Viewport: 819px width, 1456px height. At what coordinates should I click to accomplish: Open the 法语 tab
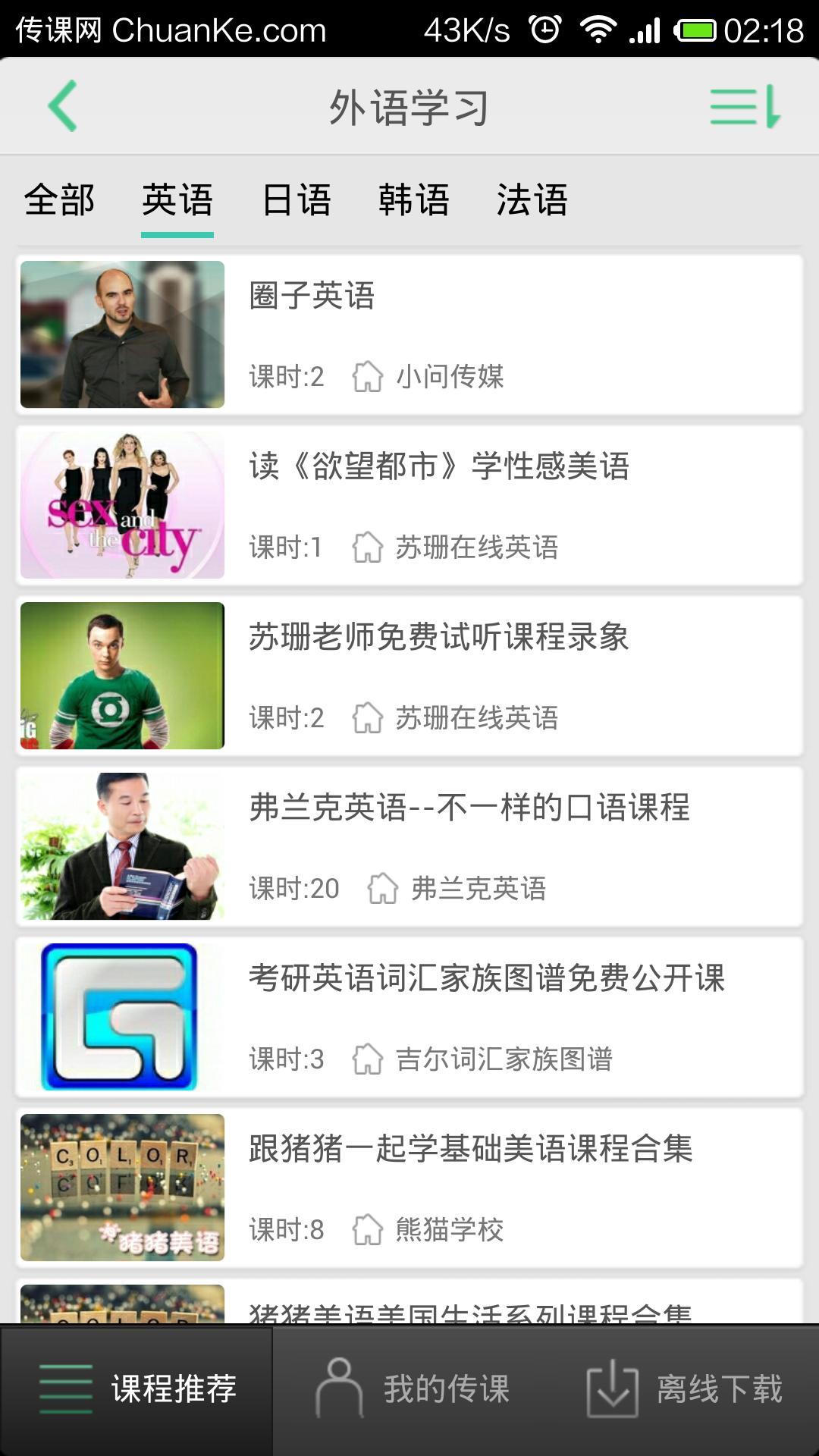pos(532,200)
